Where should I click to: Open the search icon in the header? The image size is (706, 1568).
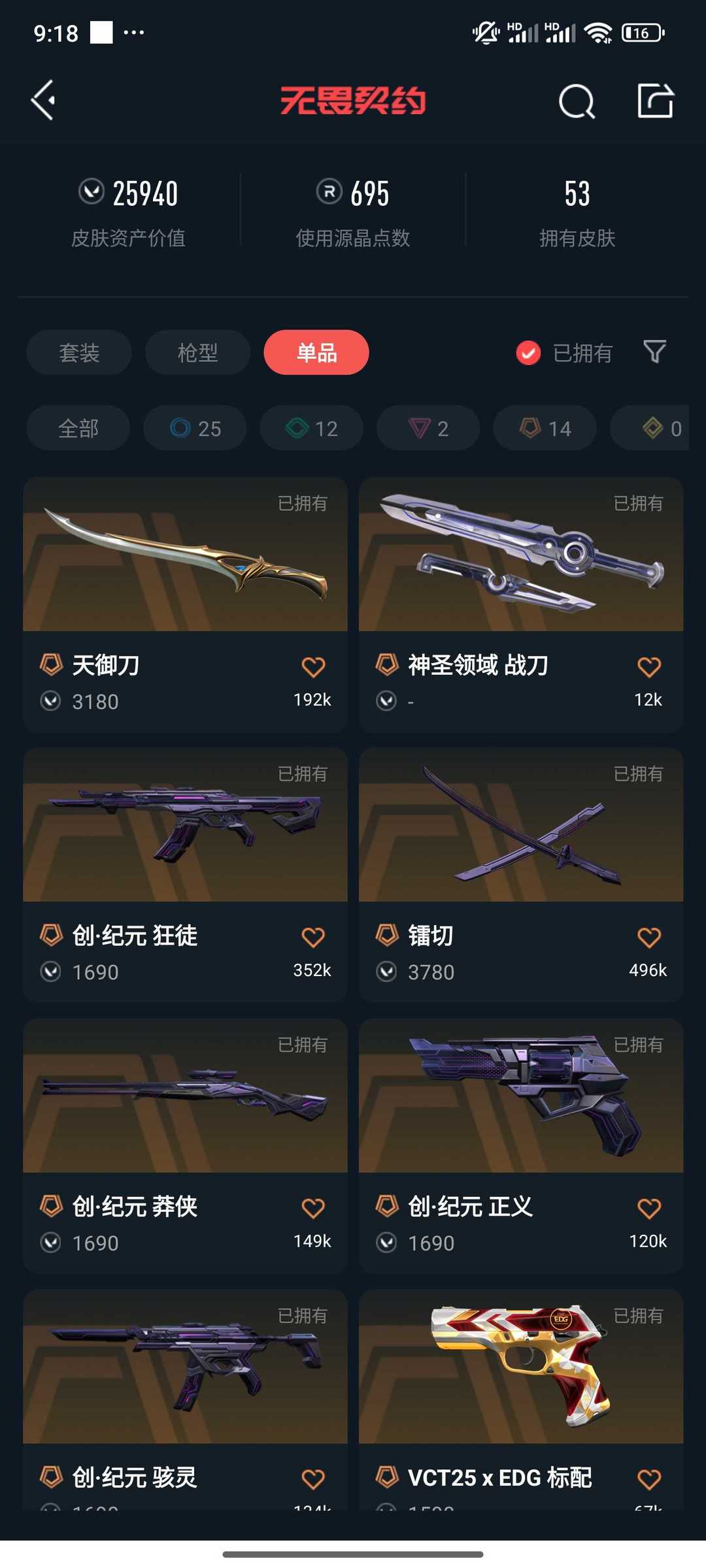pos(577,101)
